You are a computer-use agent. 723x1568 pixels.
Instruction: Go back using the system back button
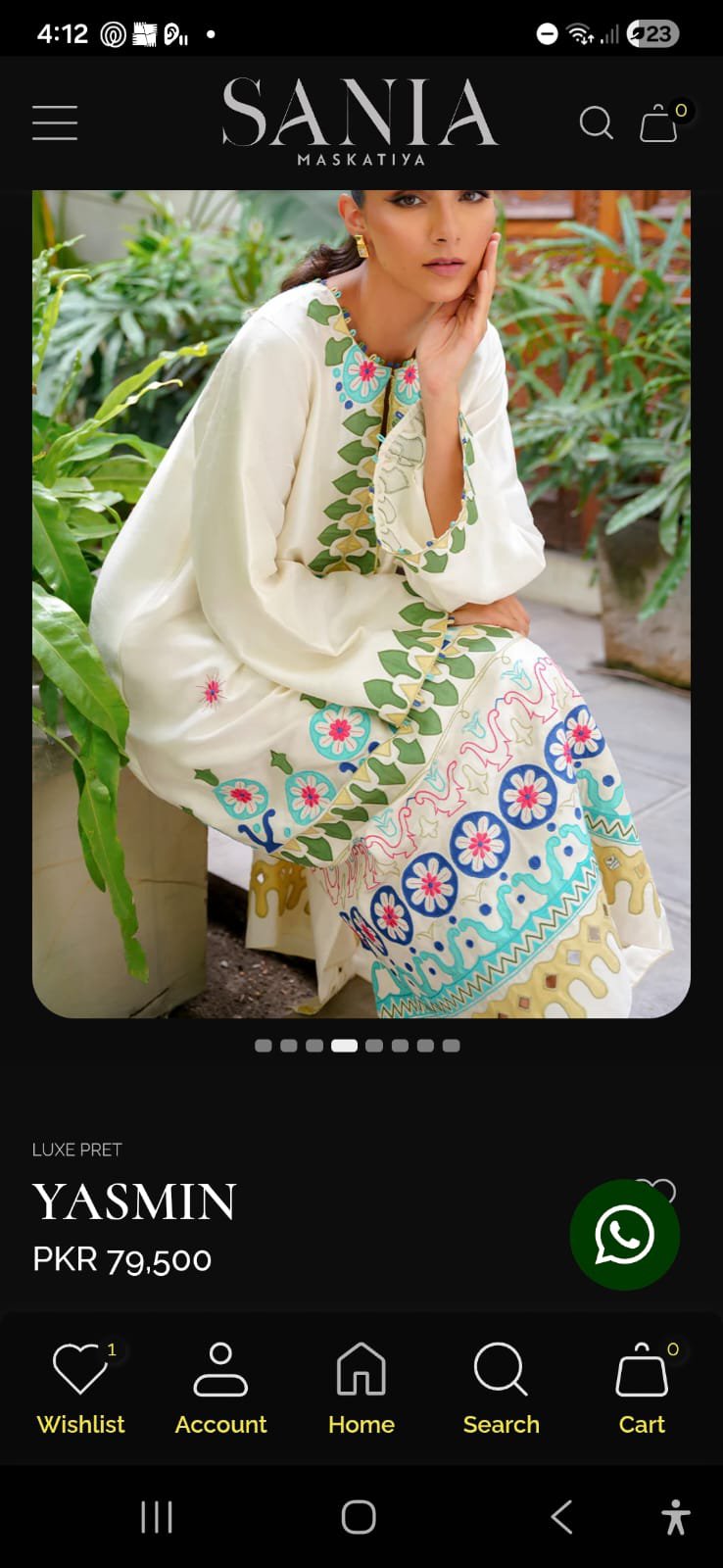point(561,1517)
